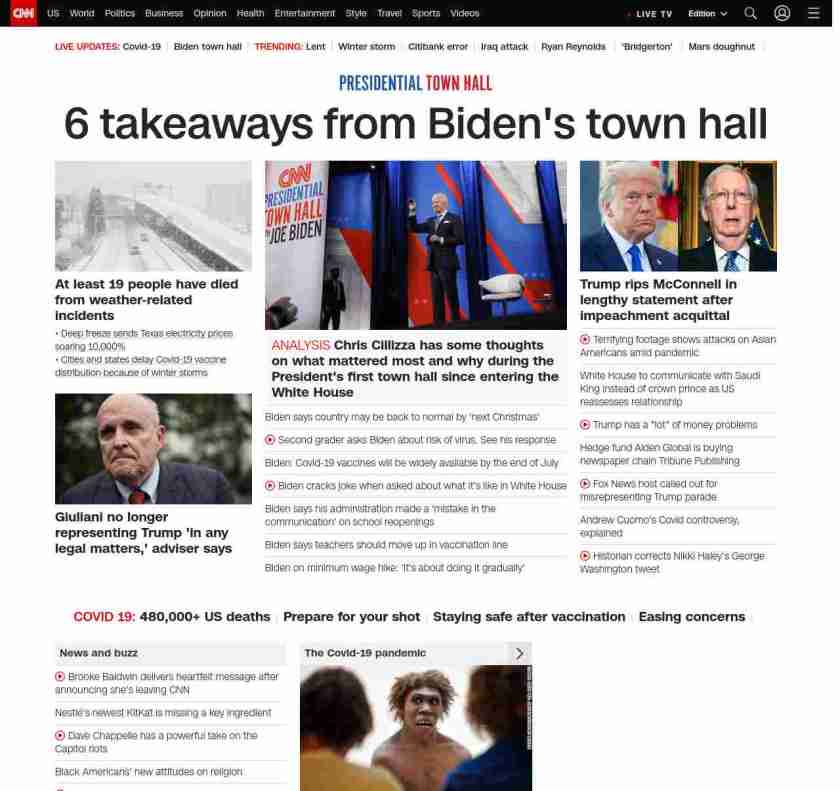Open the Trump rips McConnell article

click(657, 299)
